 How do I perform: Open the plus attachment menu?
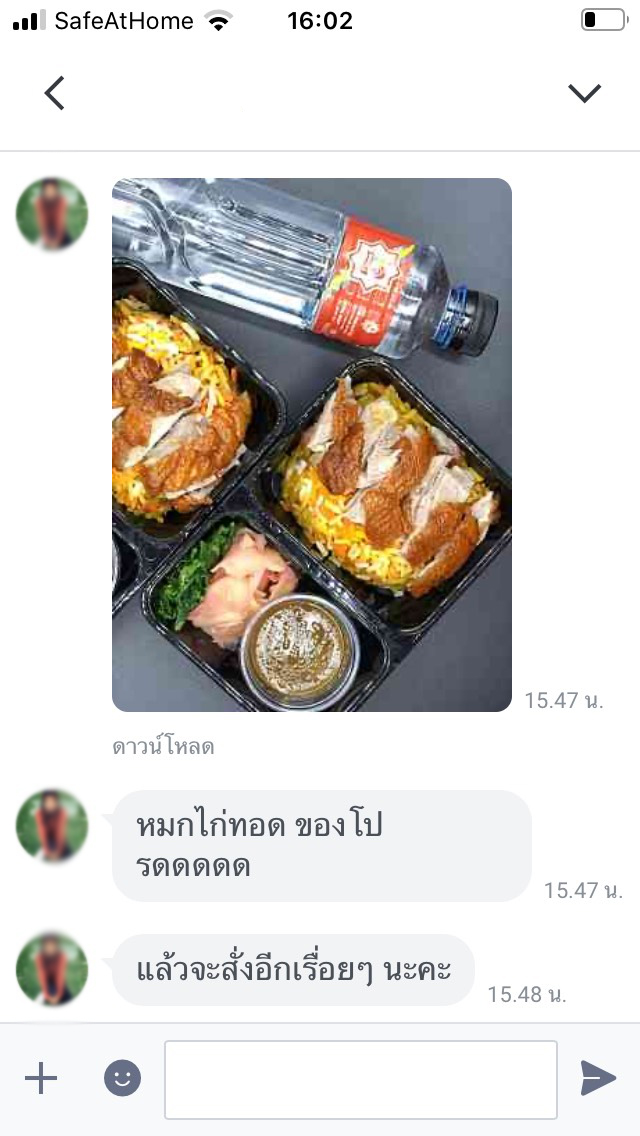[x=41, y=1078]
